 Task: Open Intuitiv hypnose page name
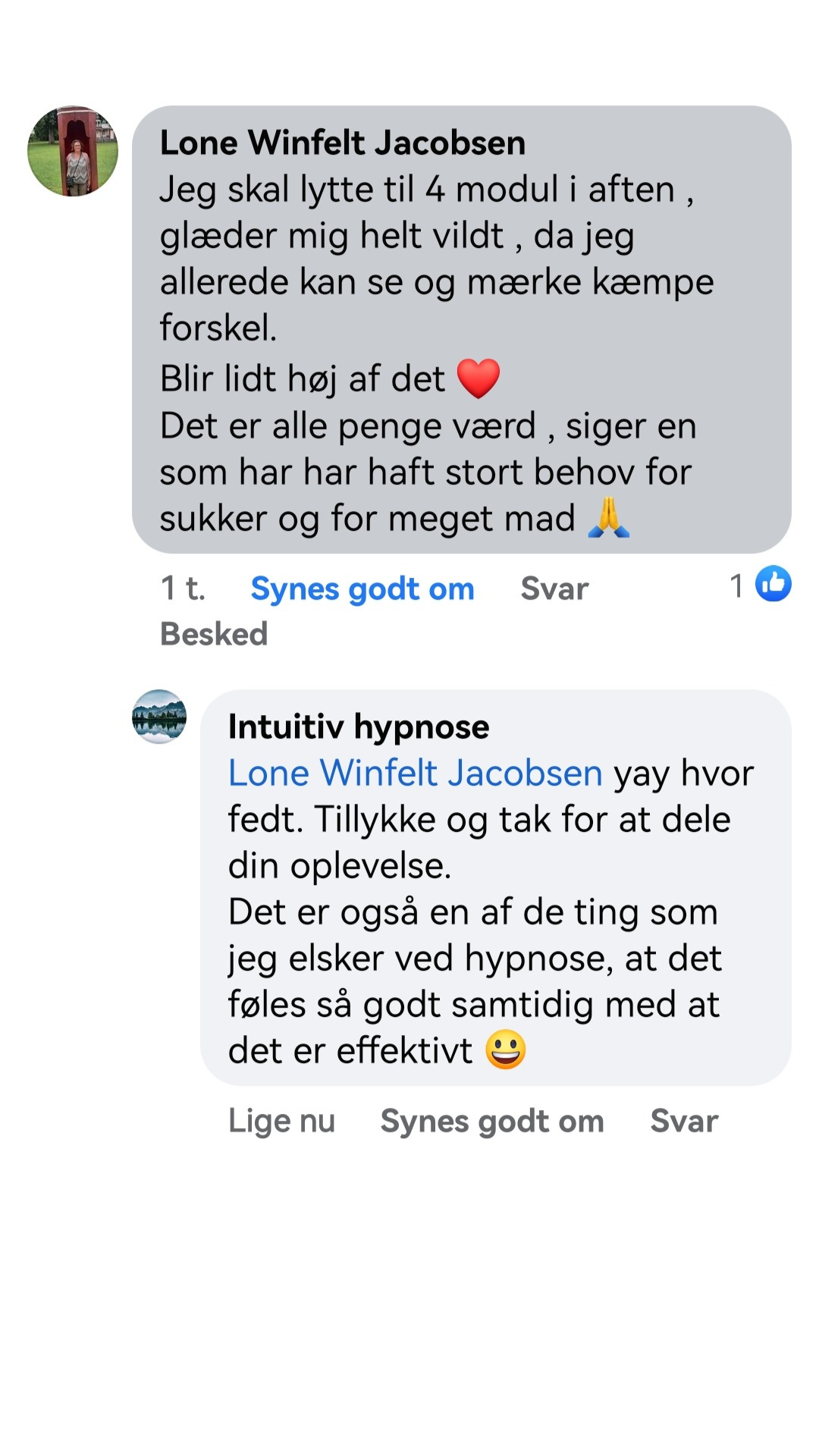point(358,726)
